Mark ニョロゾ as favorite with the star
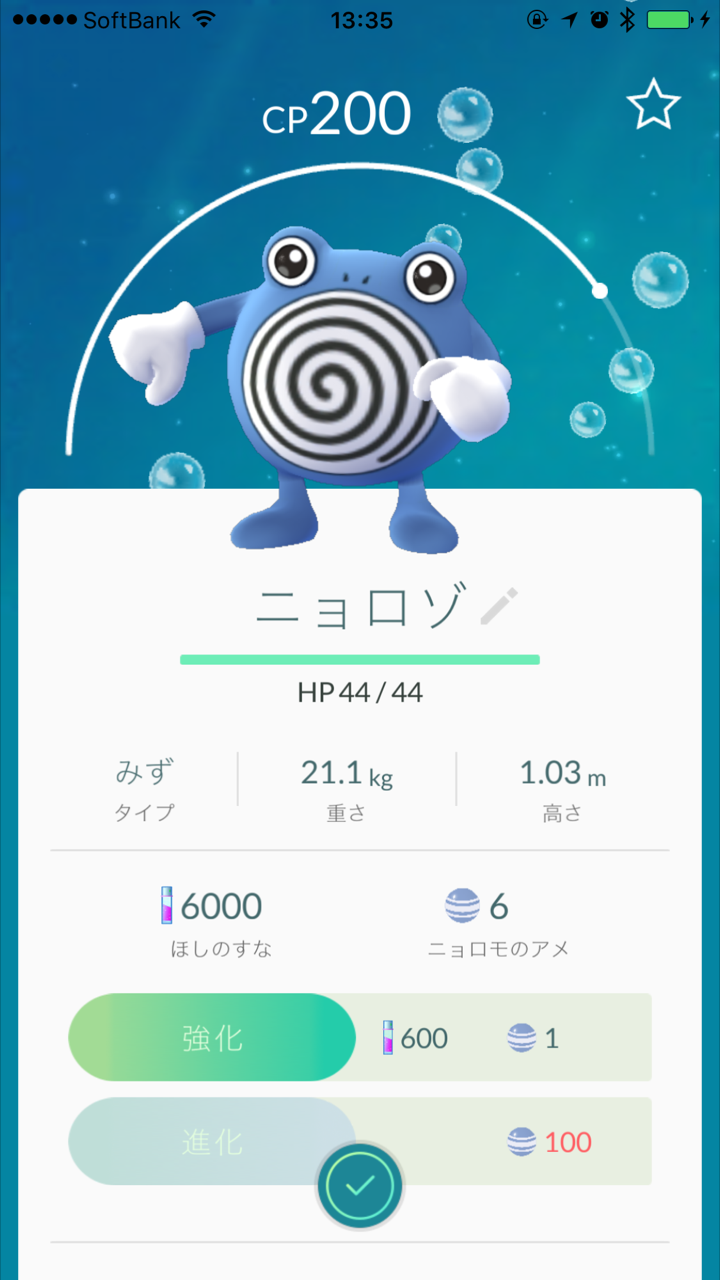Image resolution: width=720 pixels, height=1280 pixels. (653, 106)
